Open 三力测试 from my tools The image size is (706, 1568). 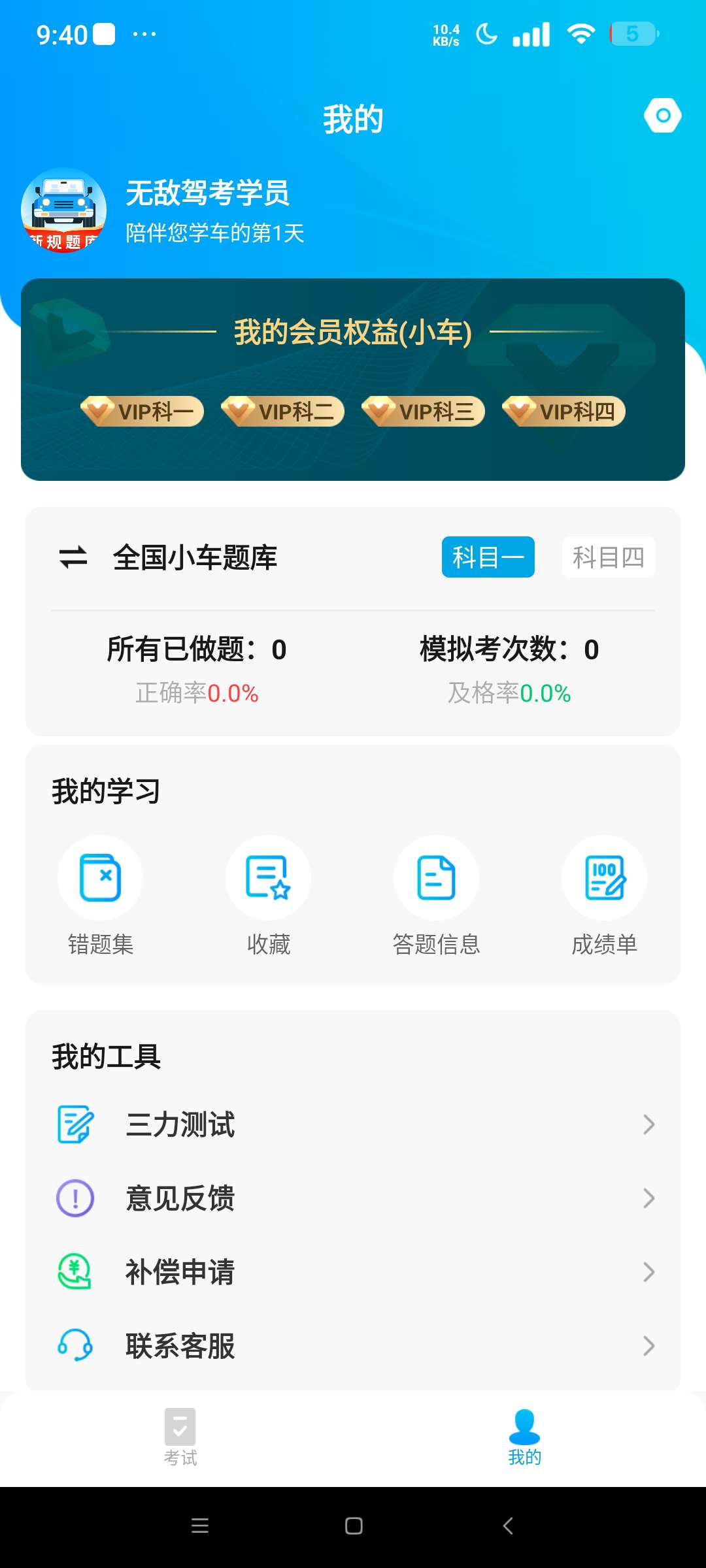181,1124
